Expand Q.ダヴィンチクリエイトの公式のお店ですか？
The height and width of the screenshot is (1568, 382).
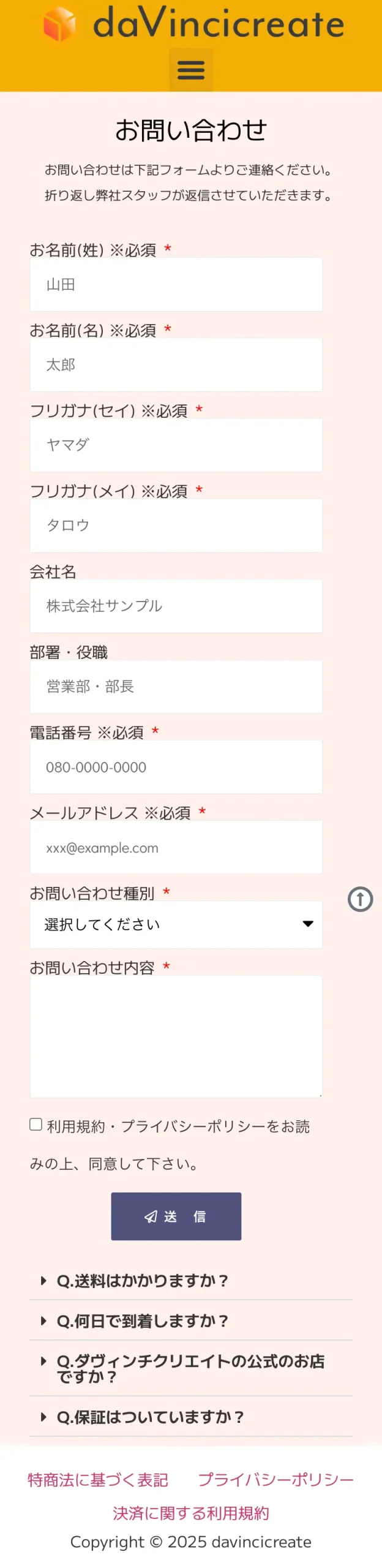tap(190, 1368)
